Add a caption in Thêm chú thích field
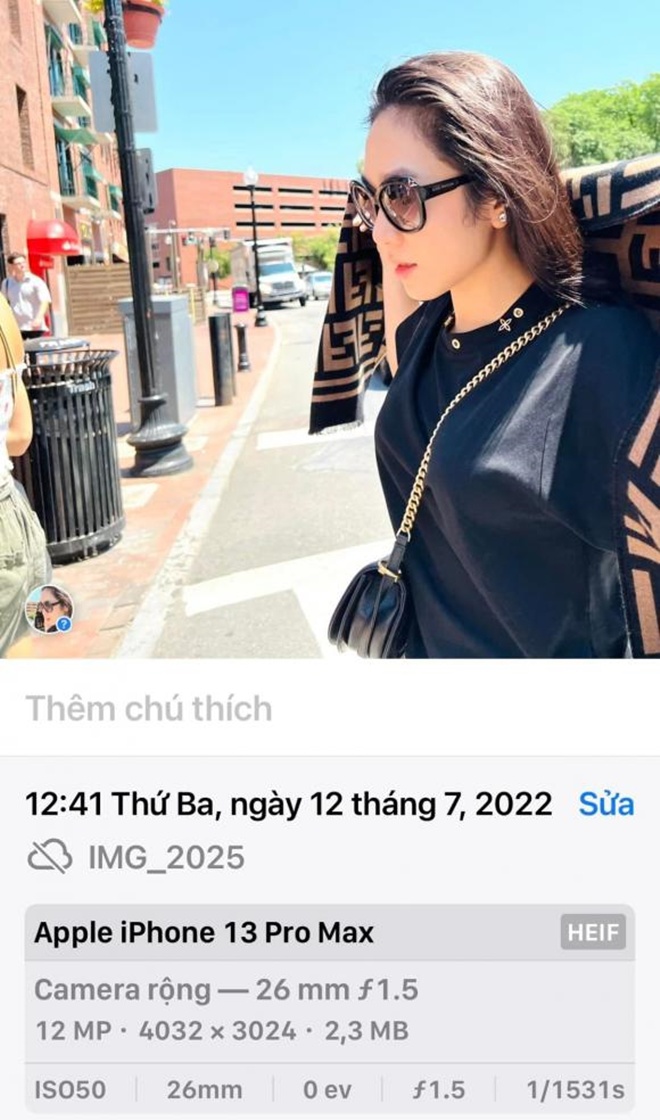Image resolution: width=660 pixels, height=1120 pixels. [x=330, y=708]
